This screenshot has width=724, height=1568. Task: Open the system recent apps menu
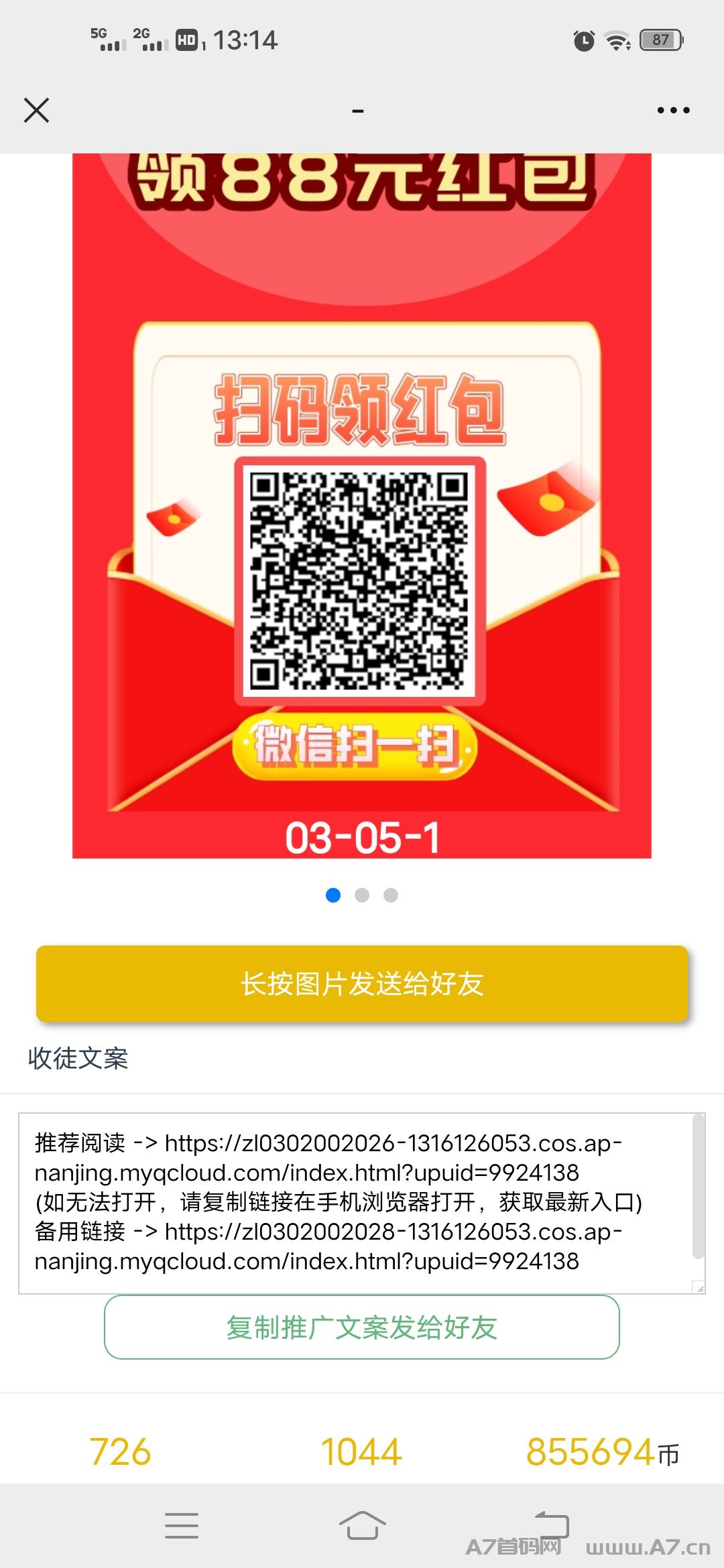click(x=182, y=1526)
